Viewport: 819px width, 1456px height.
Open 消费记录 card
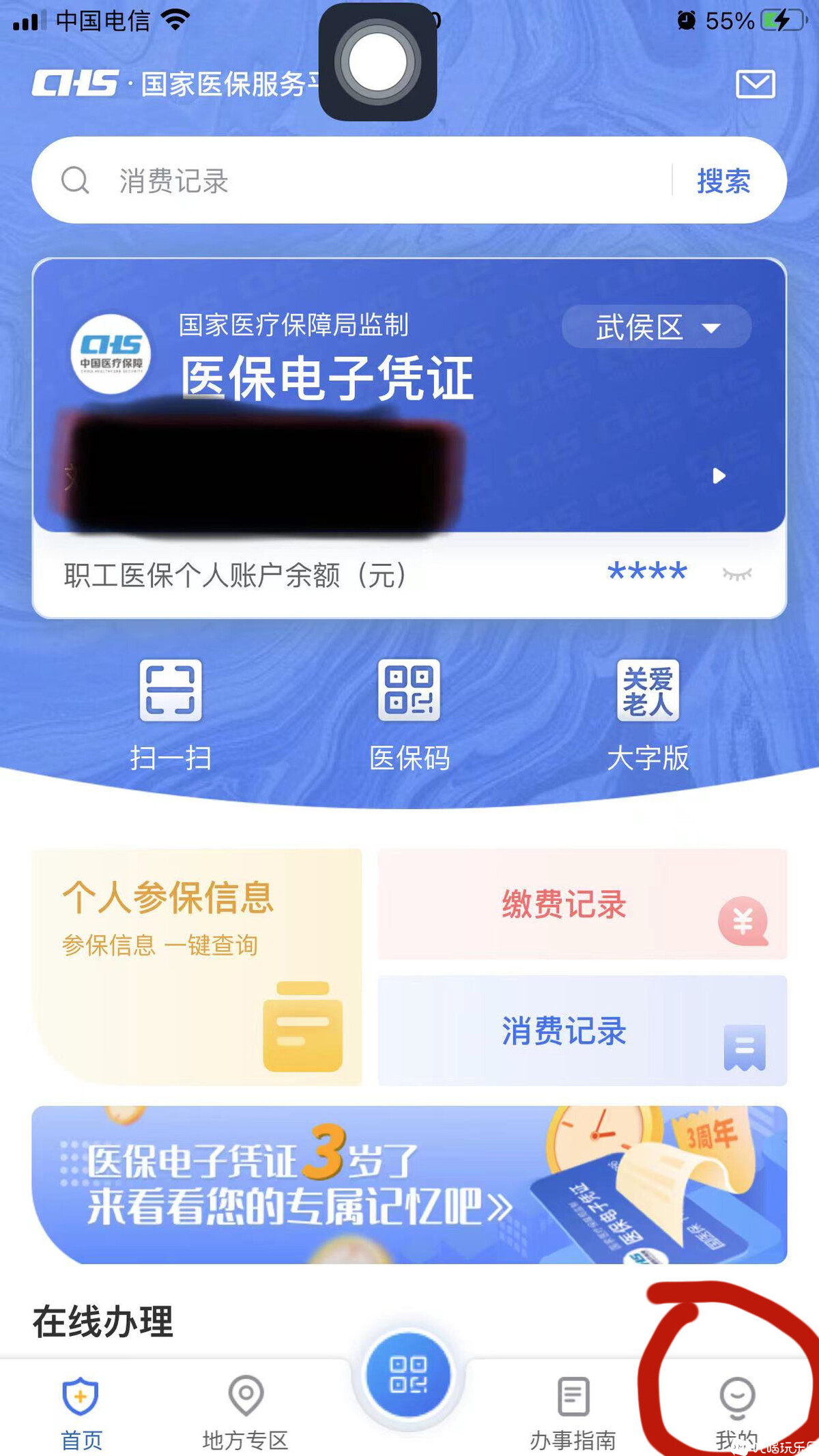(x=582, y=1031)
